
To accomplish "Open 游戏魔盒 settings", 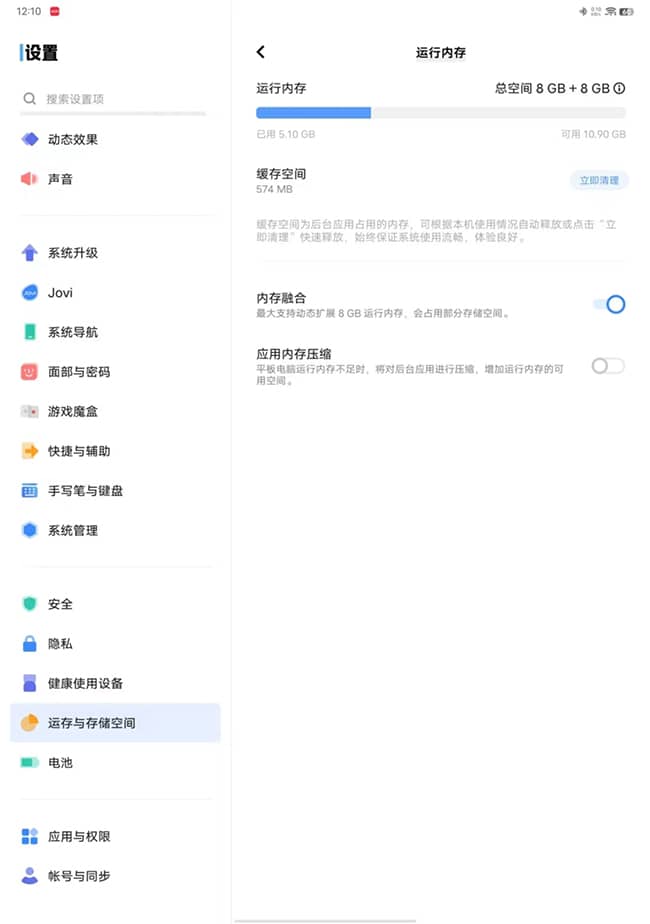I will click(73, 411).
